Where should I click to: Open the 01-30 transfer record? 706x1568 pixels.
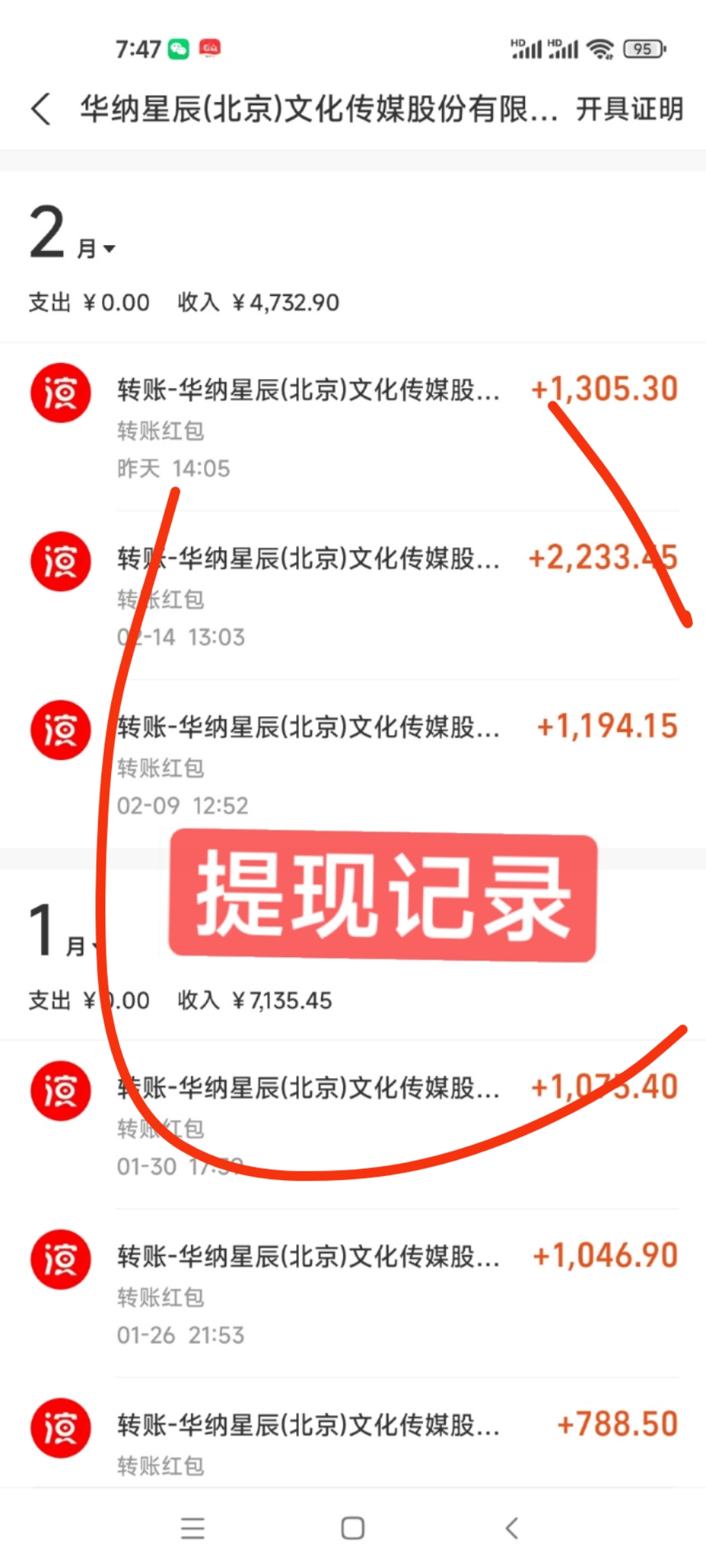(353, 1124)
